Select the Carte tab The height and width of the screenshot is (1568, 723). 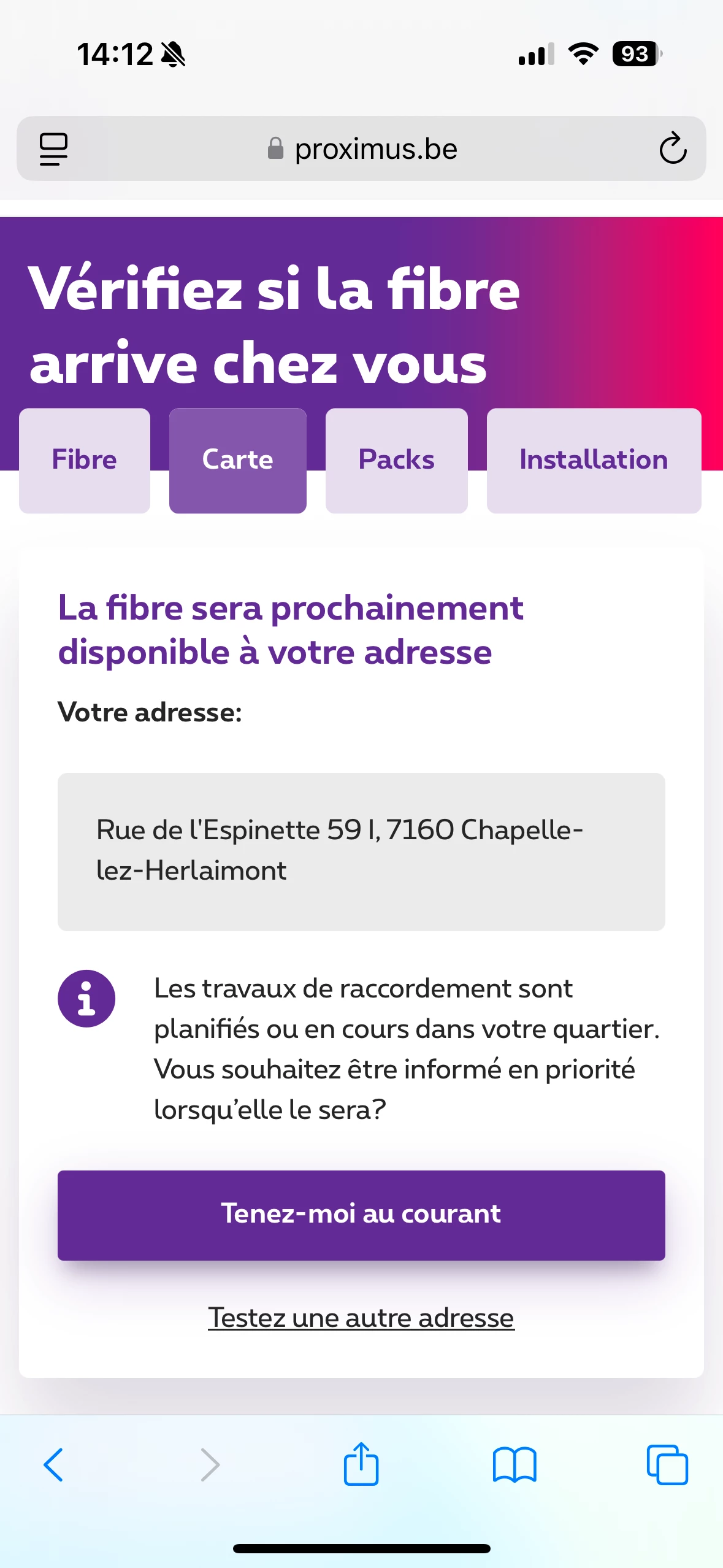(x=237, y=460)
